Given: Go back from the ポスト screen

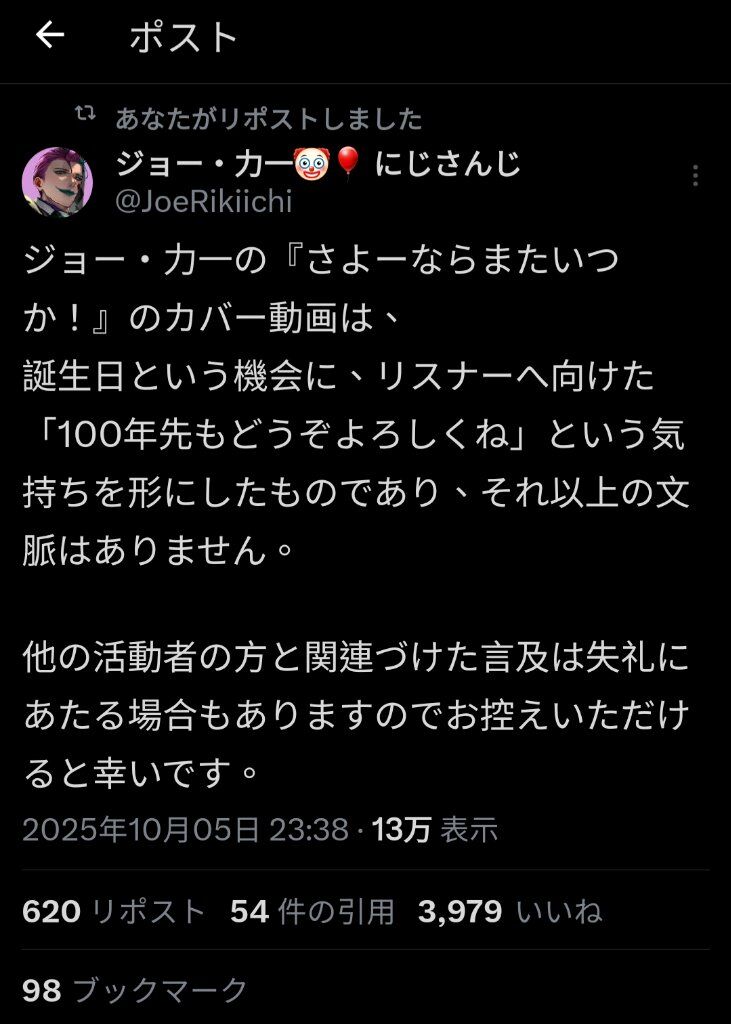Looking at the screenshot, I should pos(49,36).
